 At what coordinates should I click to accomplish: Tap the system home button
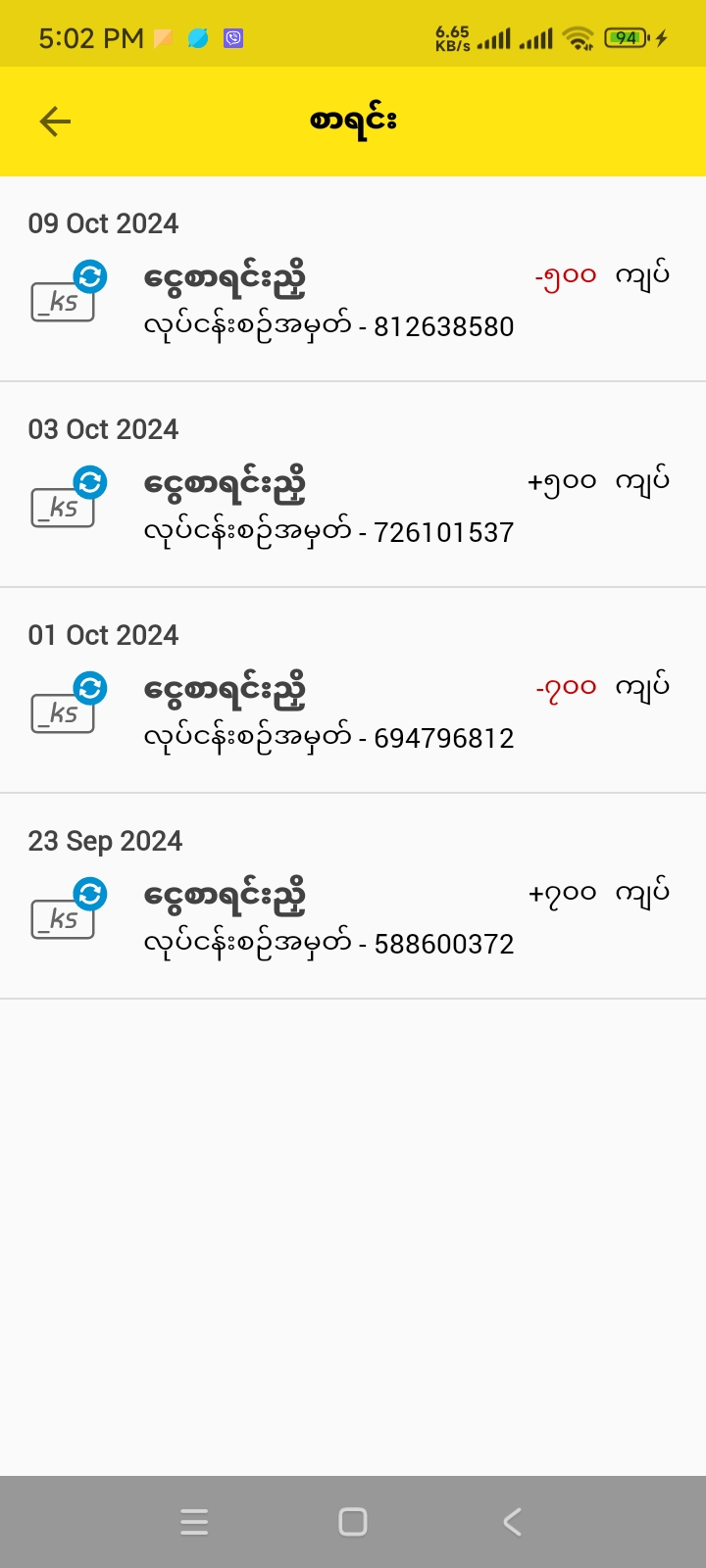[353, 1521]
